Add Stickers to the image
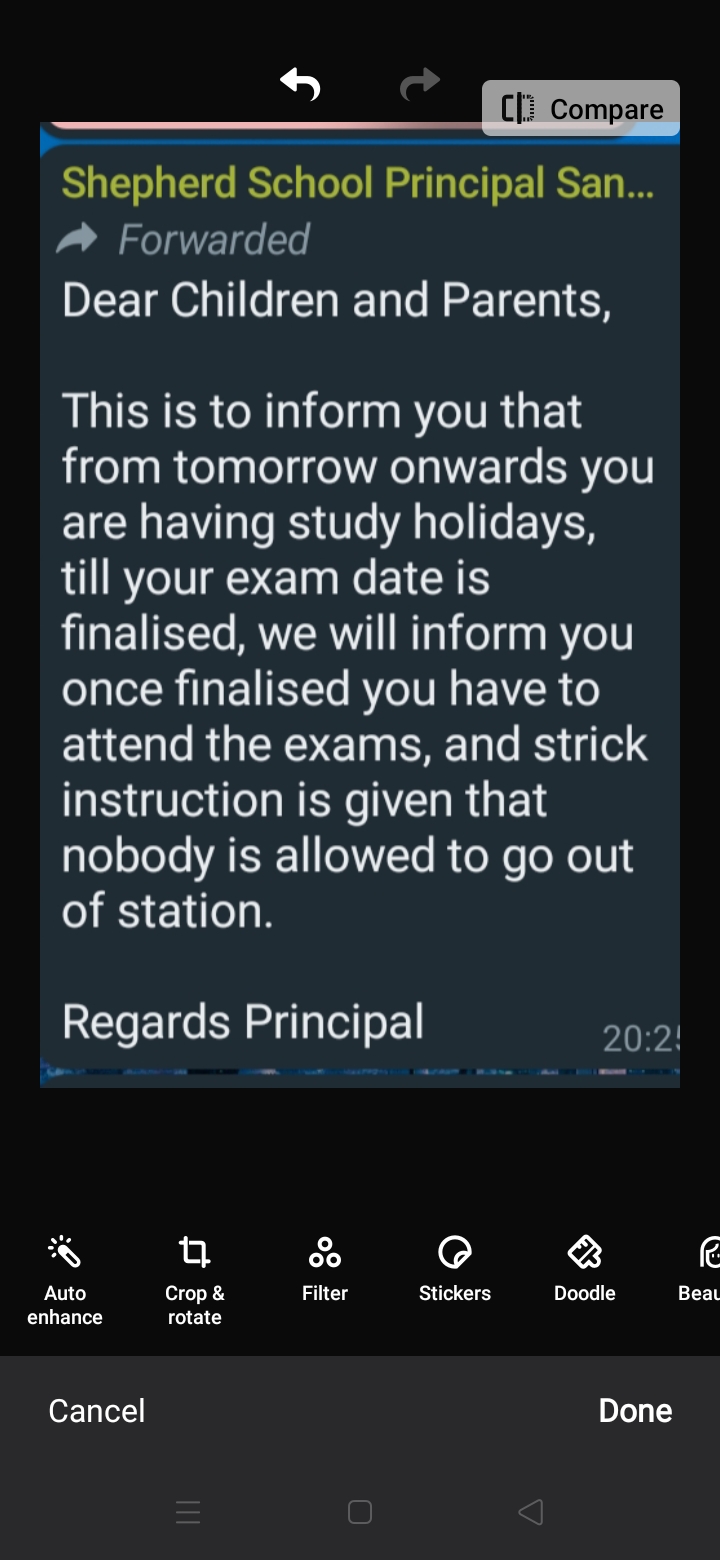Viewport: 720px width, 1560px height. point(455,1267)
